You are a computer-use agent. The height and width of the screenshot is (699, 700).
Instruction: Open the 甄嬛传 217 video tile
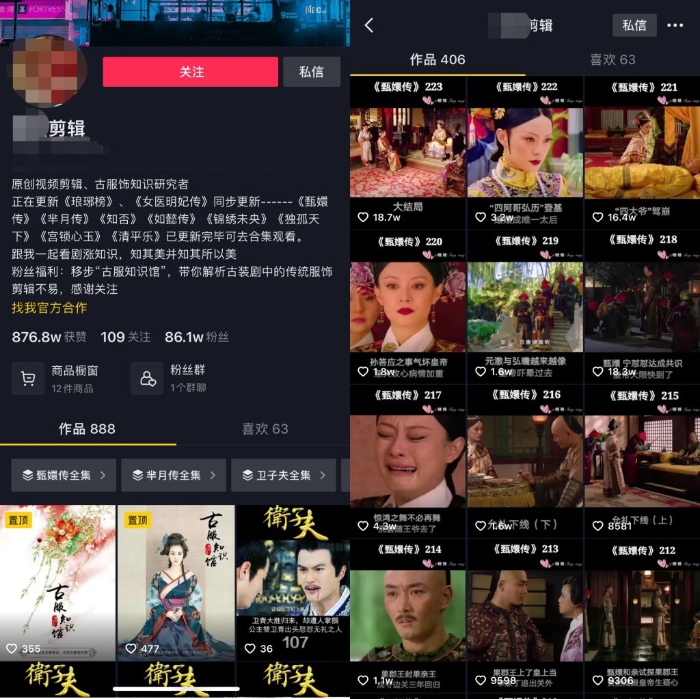(x=407, y=460)
